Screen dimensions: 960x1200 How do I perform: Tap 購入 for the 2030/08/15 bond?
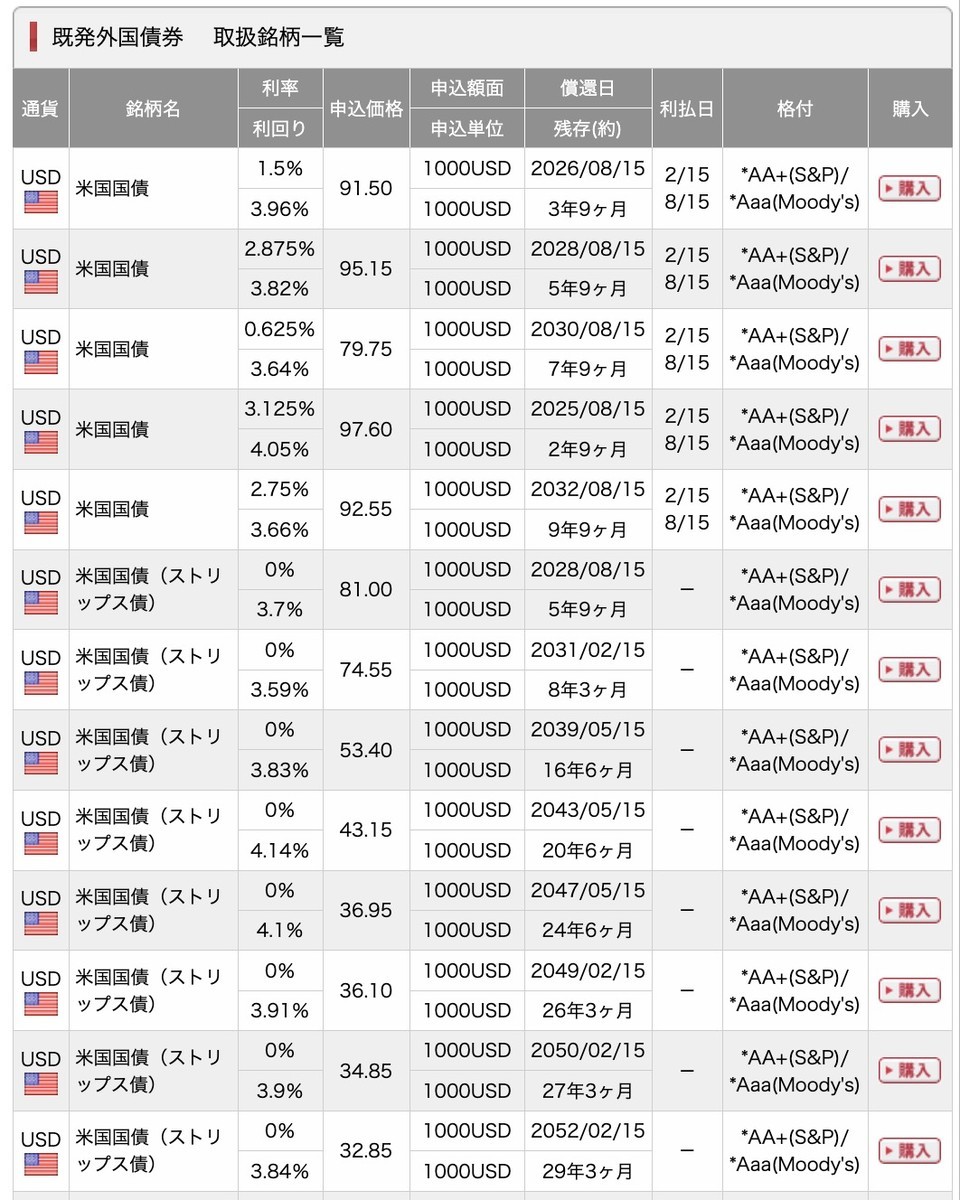[909, 348]
